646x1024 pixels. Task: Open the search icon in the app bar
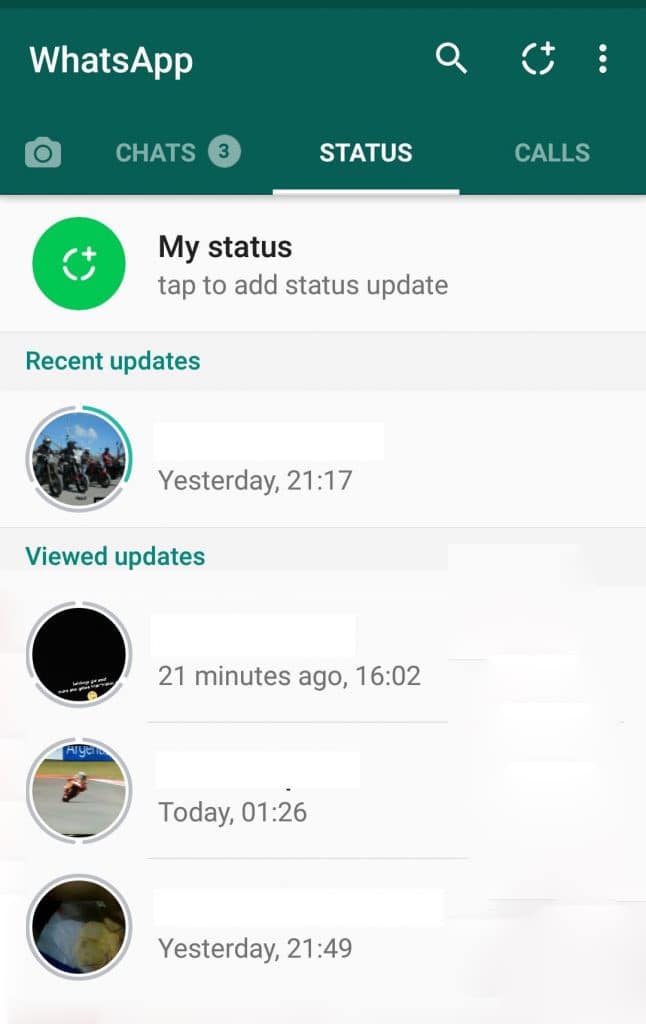pyautogui.click(x=452, y=59)
